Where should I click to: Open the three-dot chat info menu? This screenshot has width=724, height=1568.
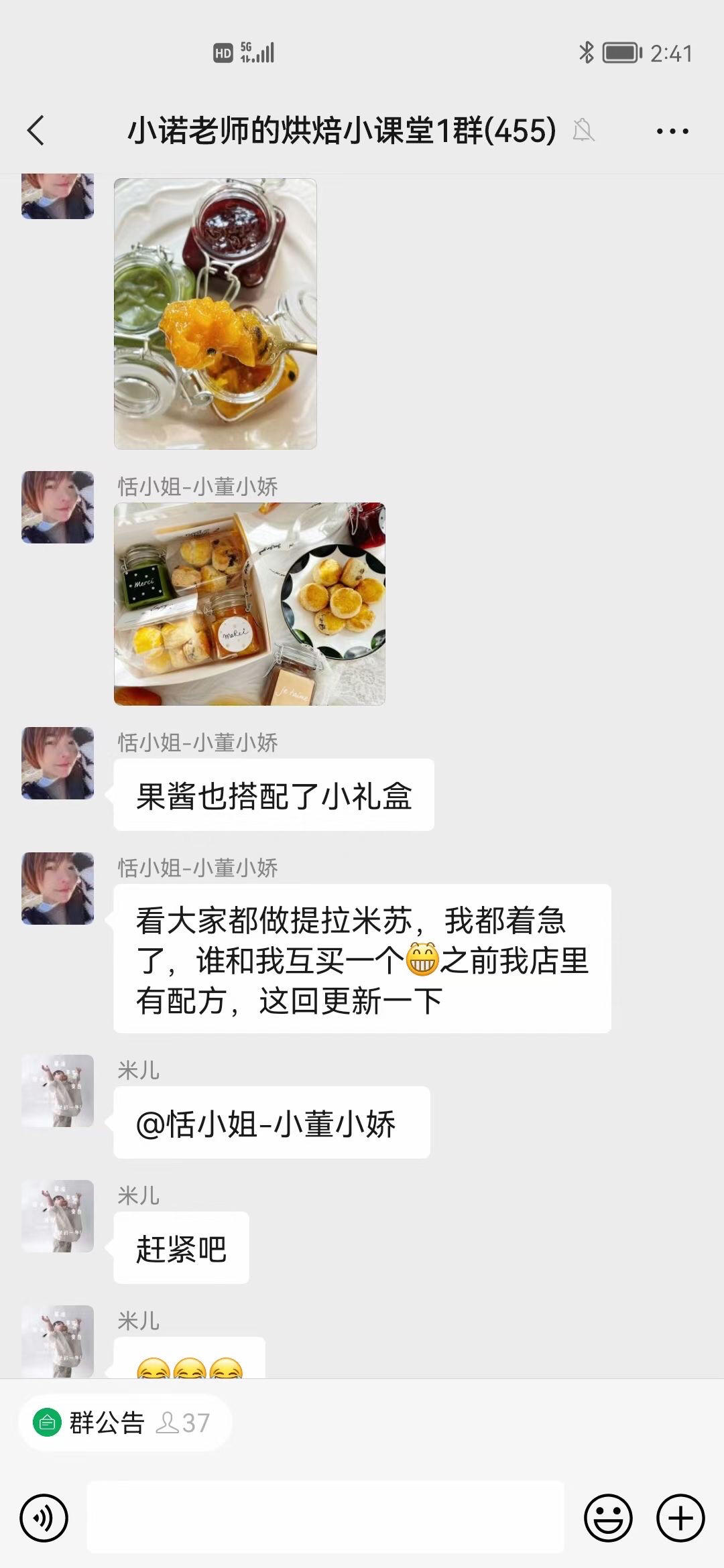(x=672, y=131)
